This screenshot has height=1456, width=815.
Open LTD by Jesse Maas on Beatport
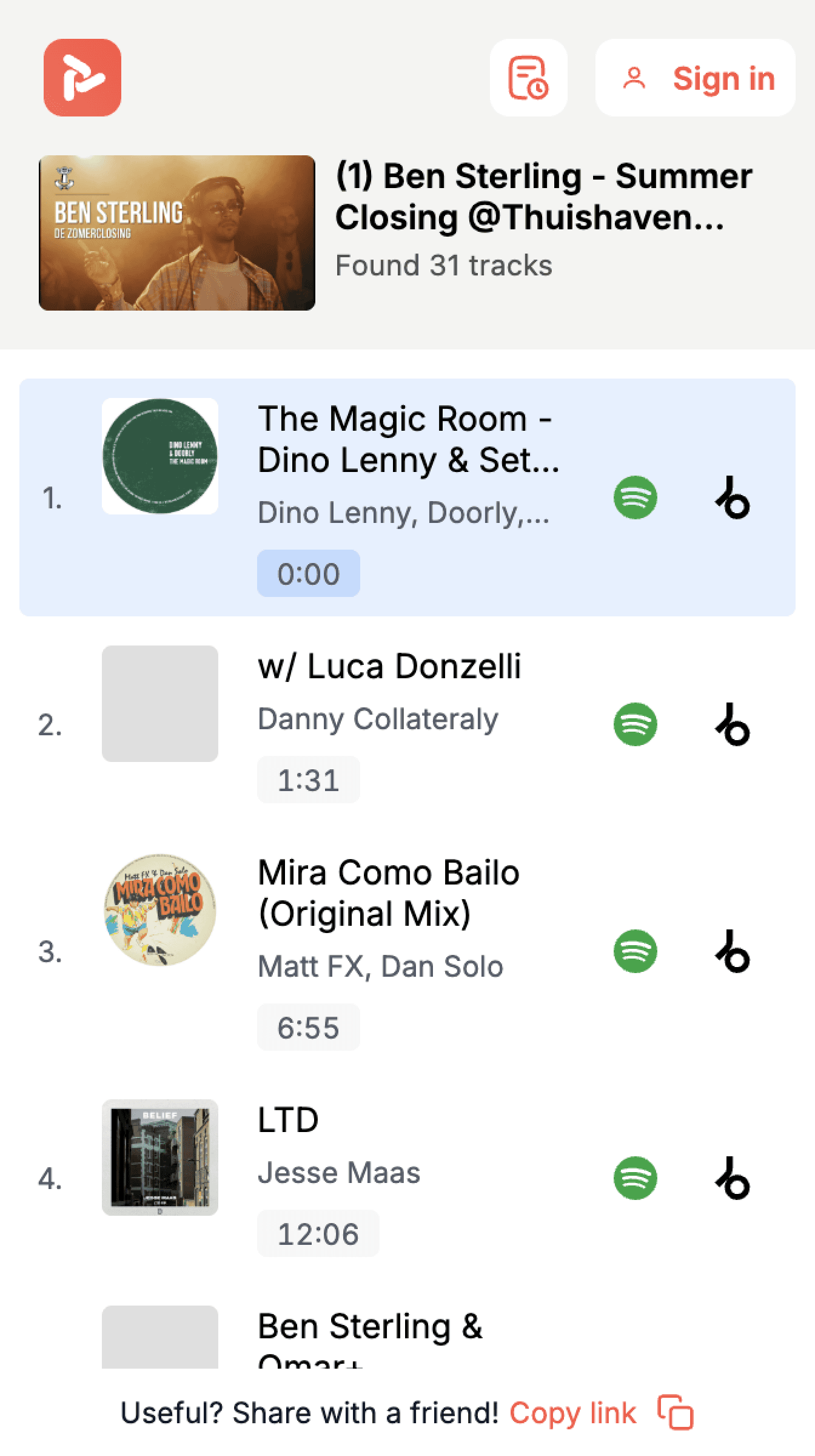coord(733,1178)
